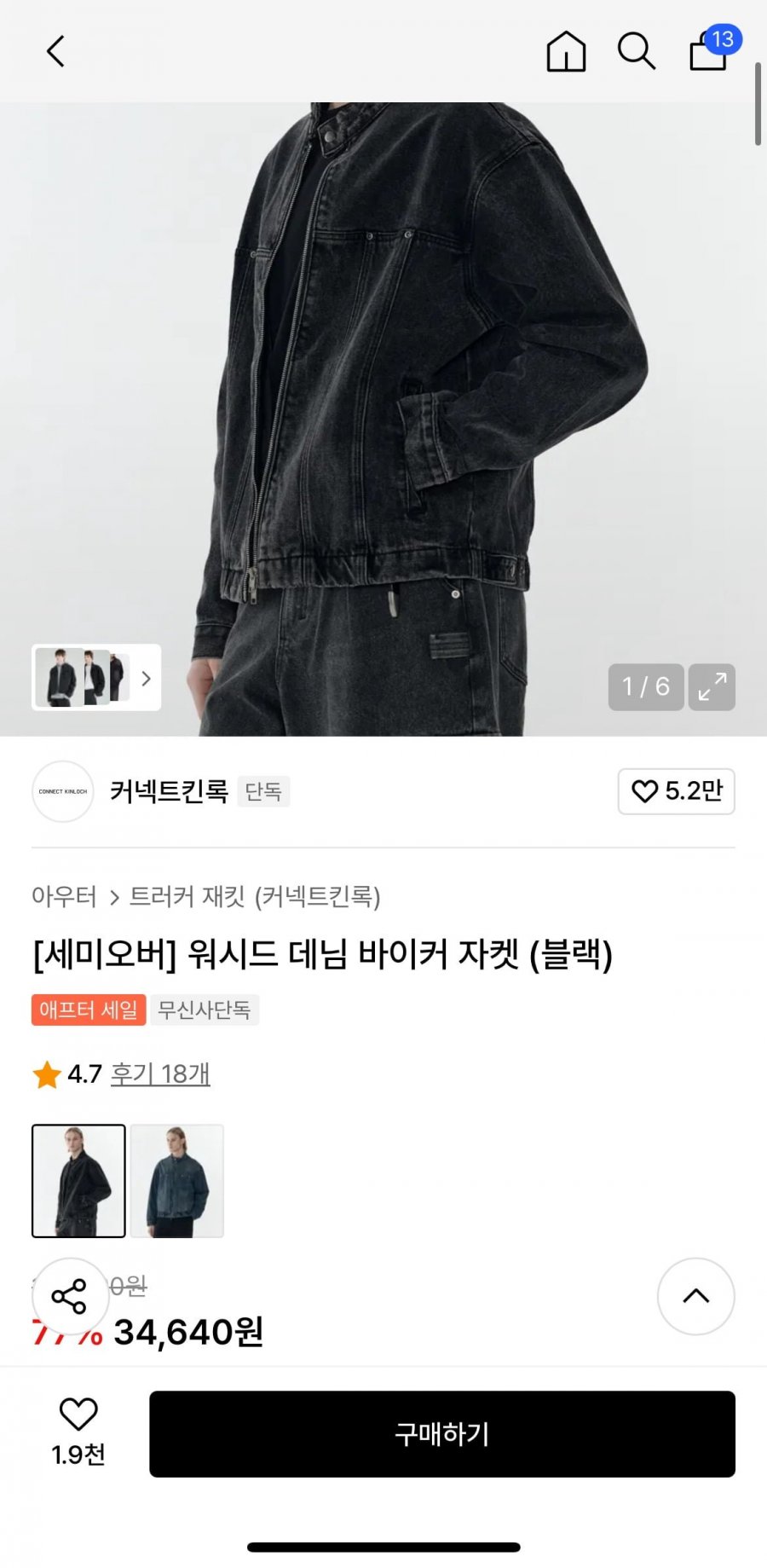The width and height of the screenshot is (767, 1568).
Task: Jump to top with the up arrow button
Action: pos(696,1296)
